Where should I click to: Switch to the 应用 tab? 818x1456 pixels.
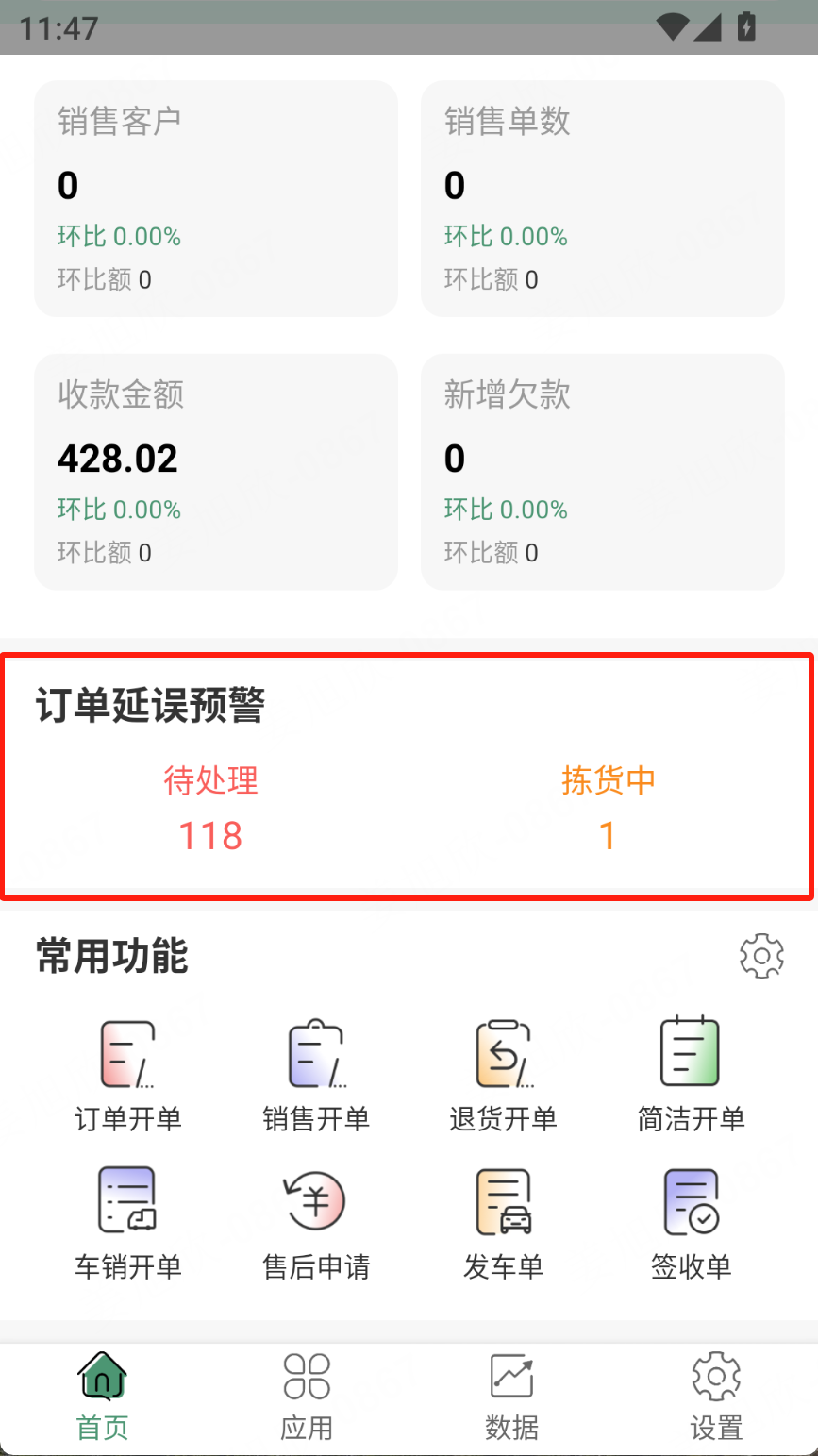pyautogui.click(x=307, y=1398)
